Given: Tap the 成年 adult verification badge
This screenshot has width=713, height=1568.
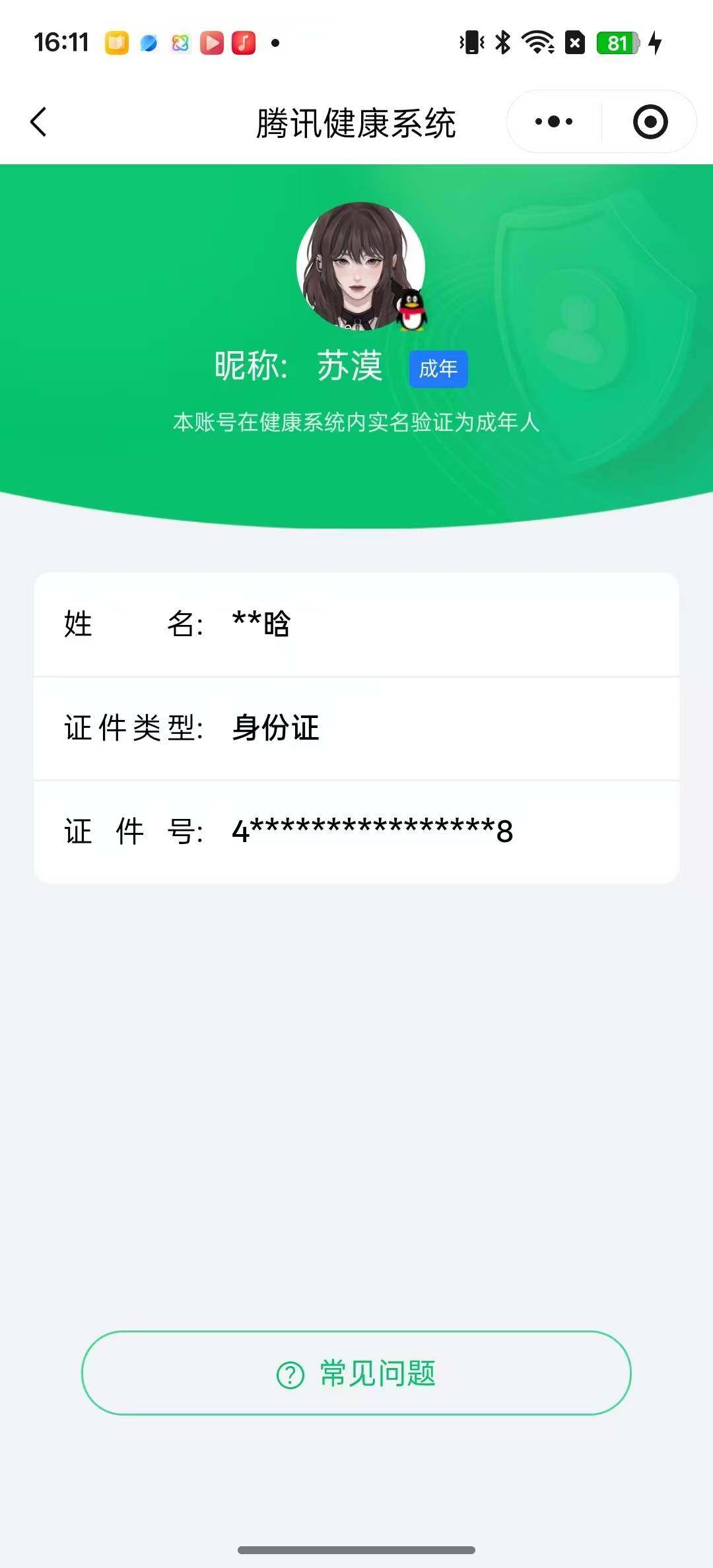Looking at the screenshot, I should point(438,369).
